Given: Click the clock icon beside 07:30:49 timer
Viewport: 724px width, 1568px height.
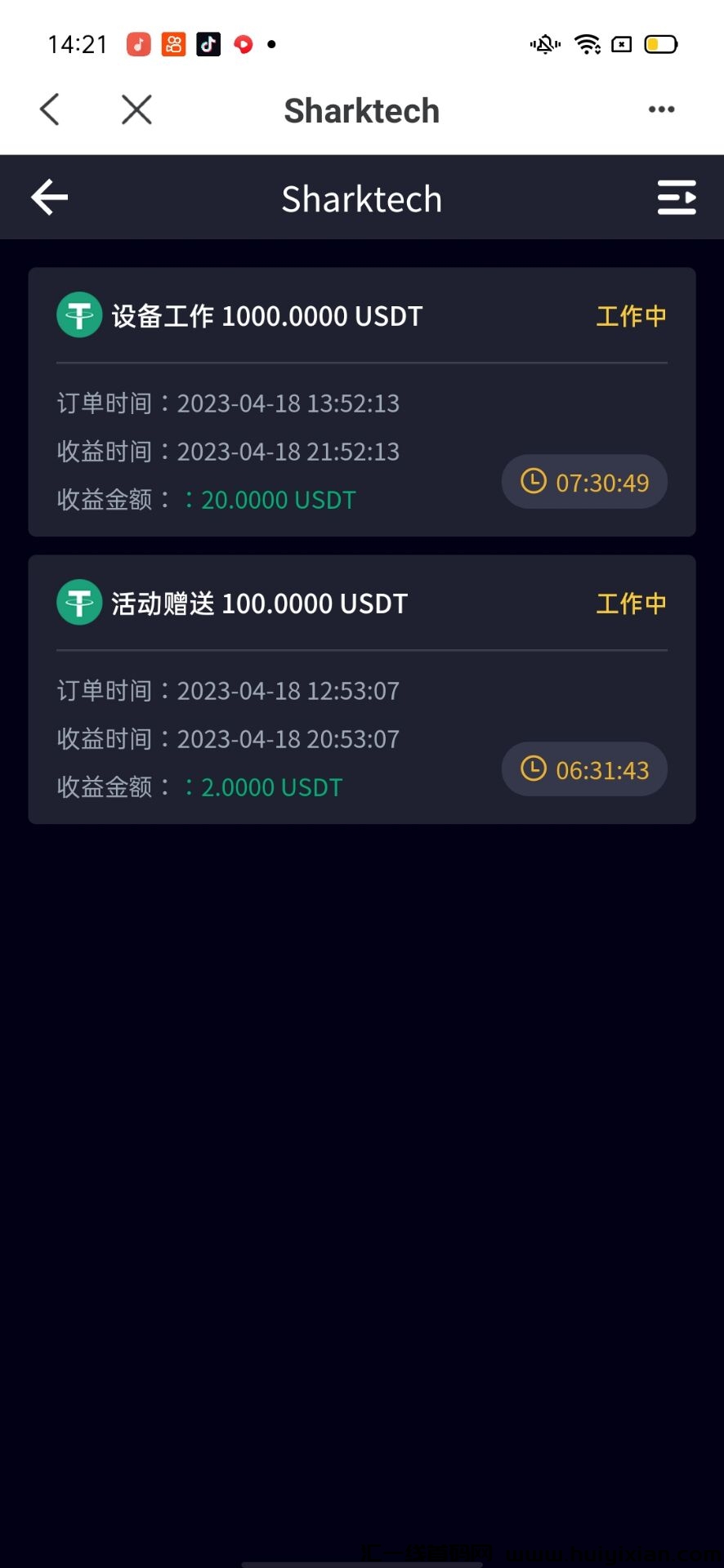Looking at the screenshot, I should pos(534,482).
